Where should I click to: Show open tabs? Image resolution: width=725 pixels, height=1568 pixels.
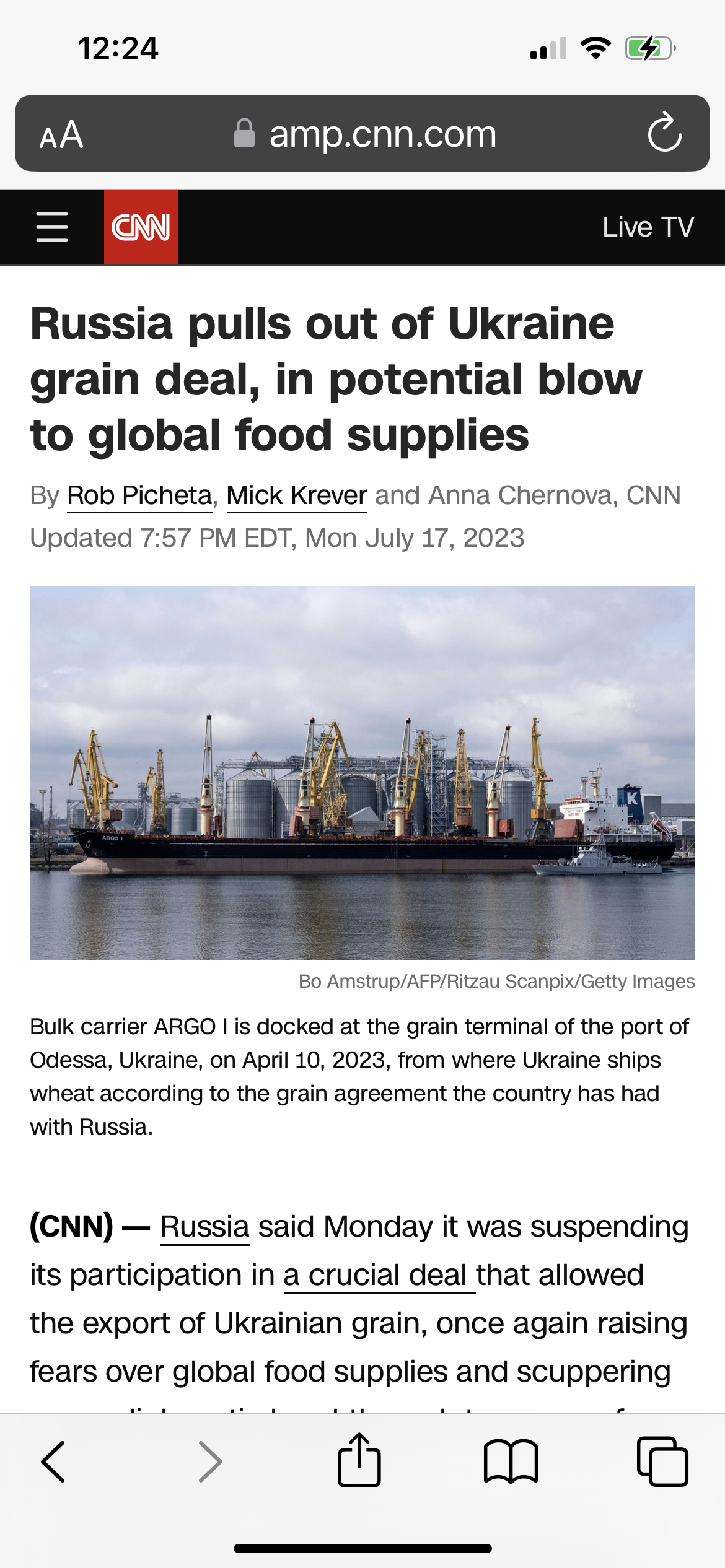point(662,1461)
